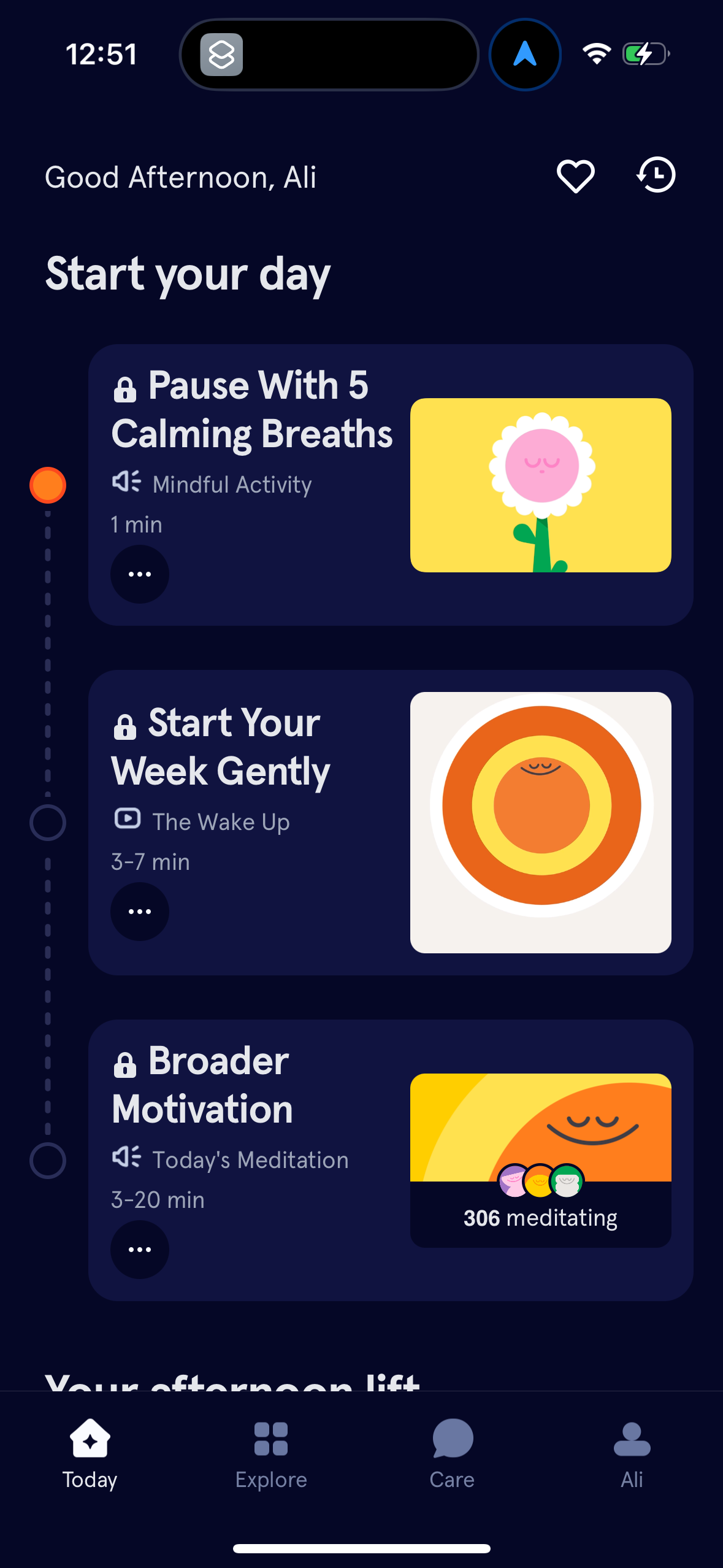Image resolution: width=723 pixels, height=1568 pixels.
Task: Open options for Pause With 5 Calming Breaths
Action: tap(139, 574)
